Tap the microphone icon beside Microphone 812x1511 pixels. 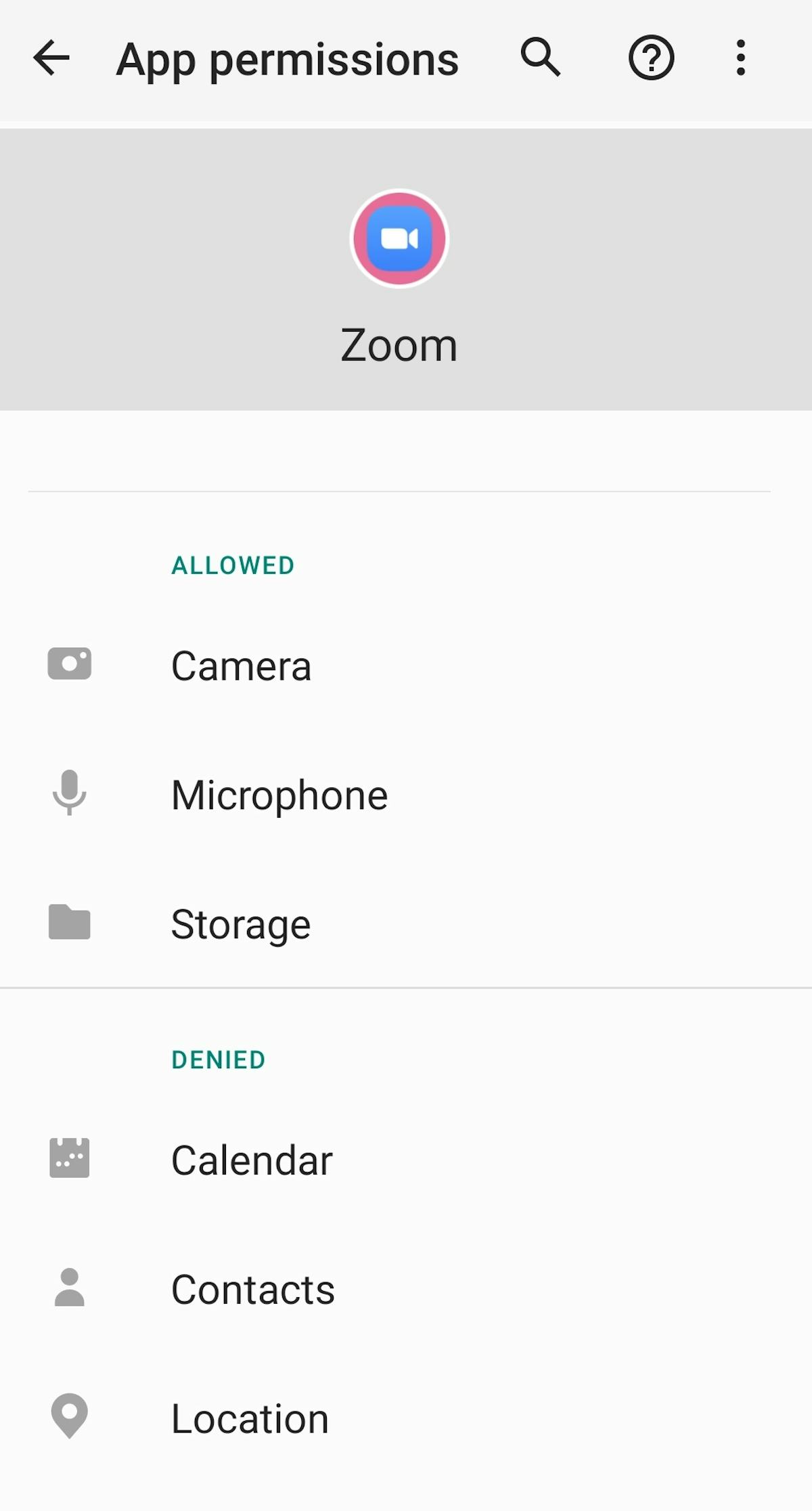pyautogui.click(x=68, y=793)
